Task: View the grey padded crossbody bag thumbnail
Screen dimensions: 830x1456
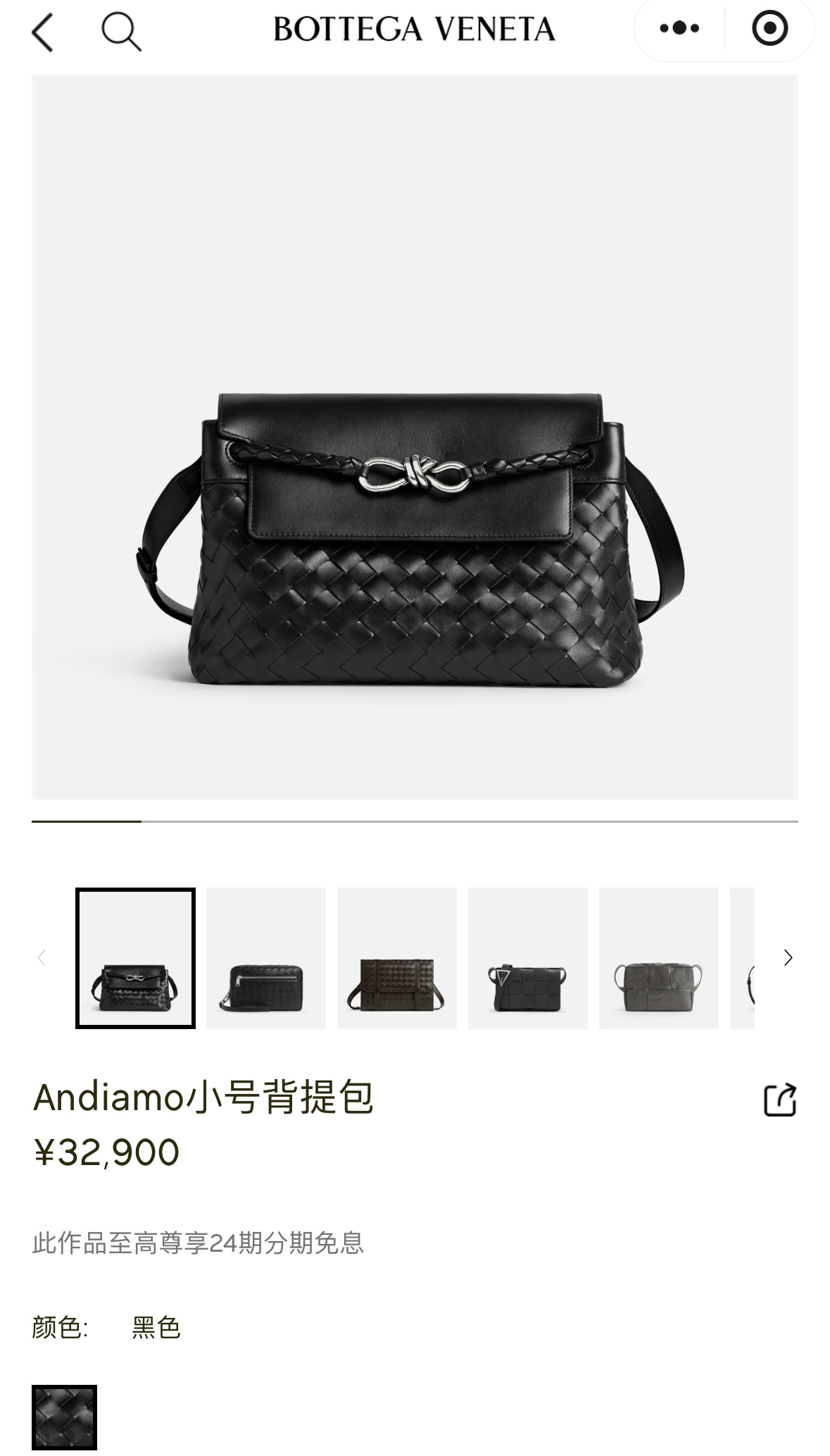Action: tap(659, 958)
